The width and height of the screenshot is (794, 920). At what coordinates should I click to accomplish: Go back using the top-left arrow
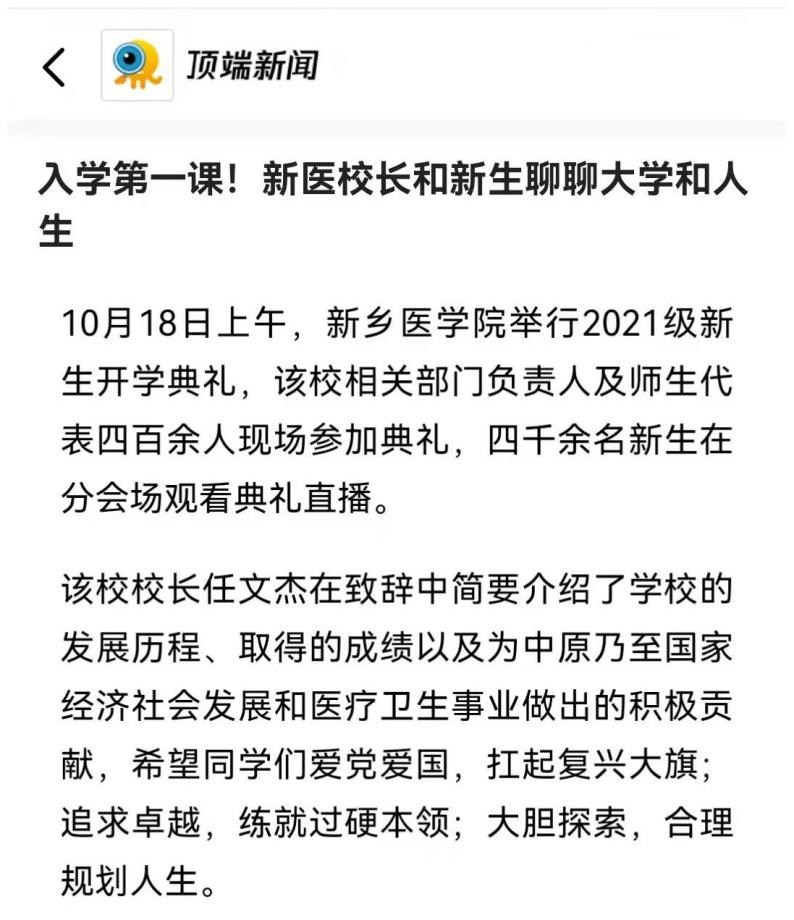coord(54,67)
